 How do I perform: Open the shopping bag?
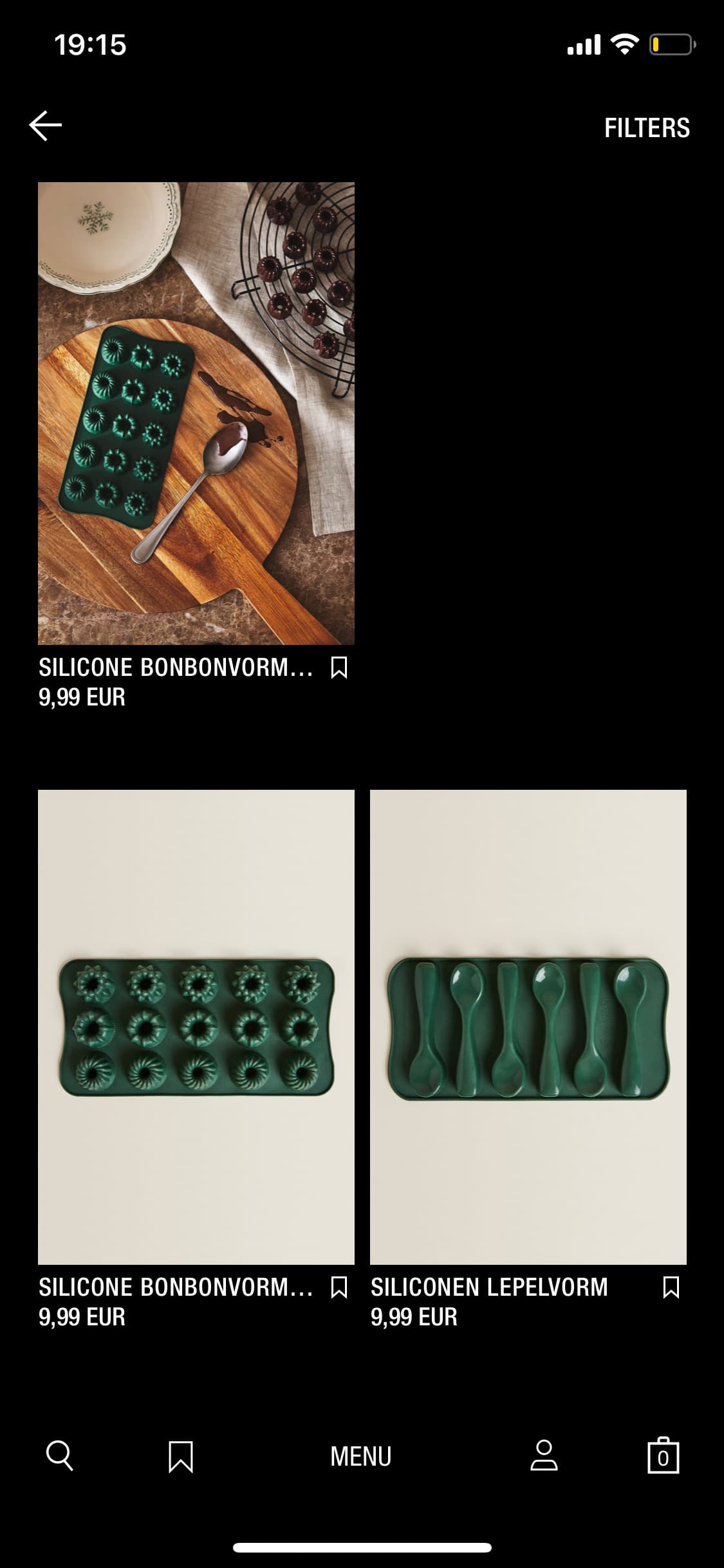(x=664, y=1455)
